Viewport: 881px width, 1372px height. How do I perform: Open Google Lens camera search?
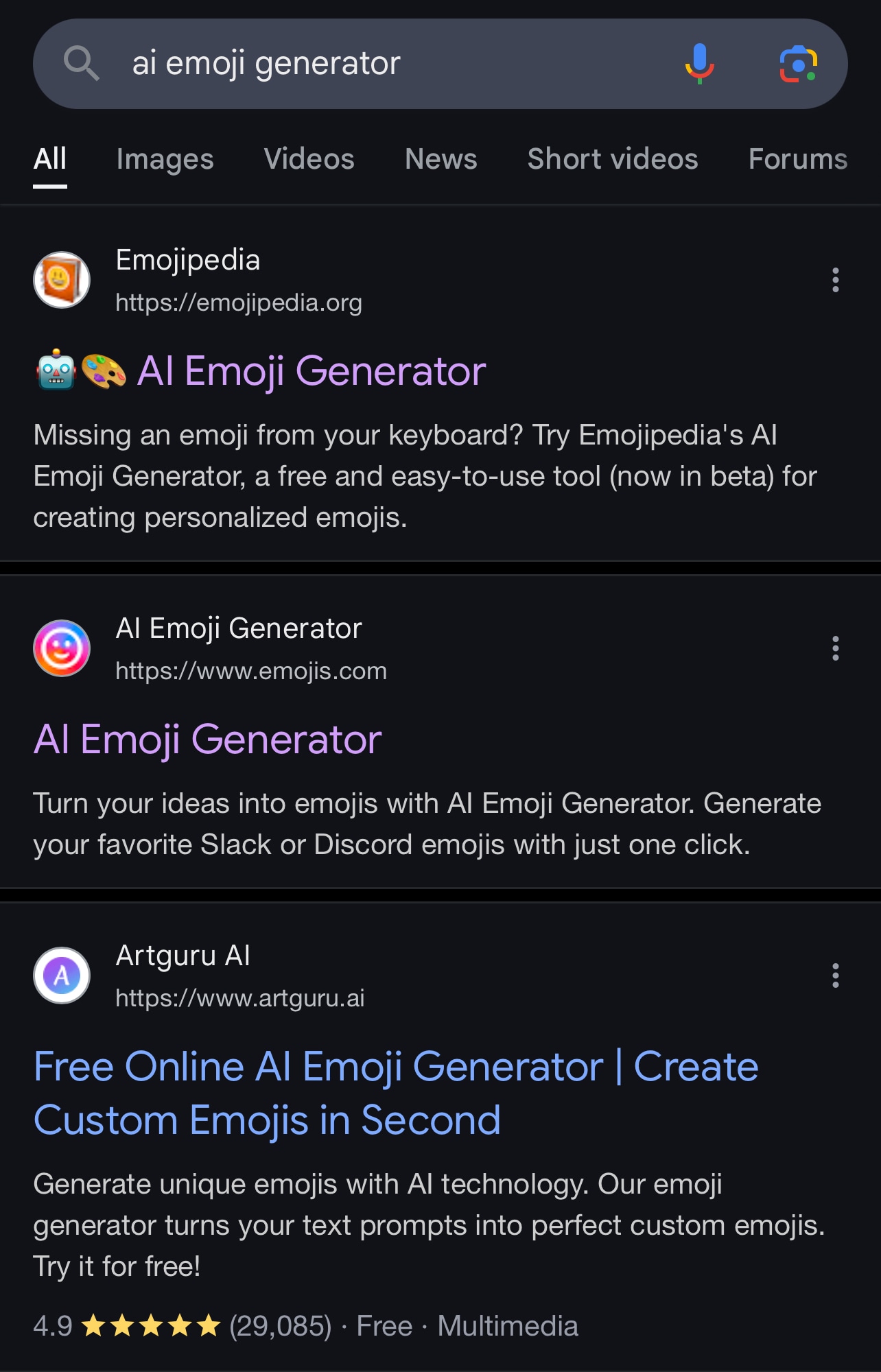click(798, 64)
